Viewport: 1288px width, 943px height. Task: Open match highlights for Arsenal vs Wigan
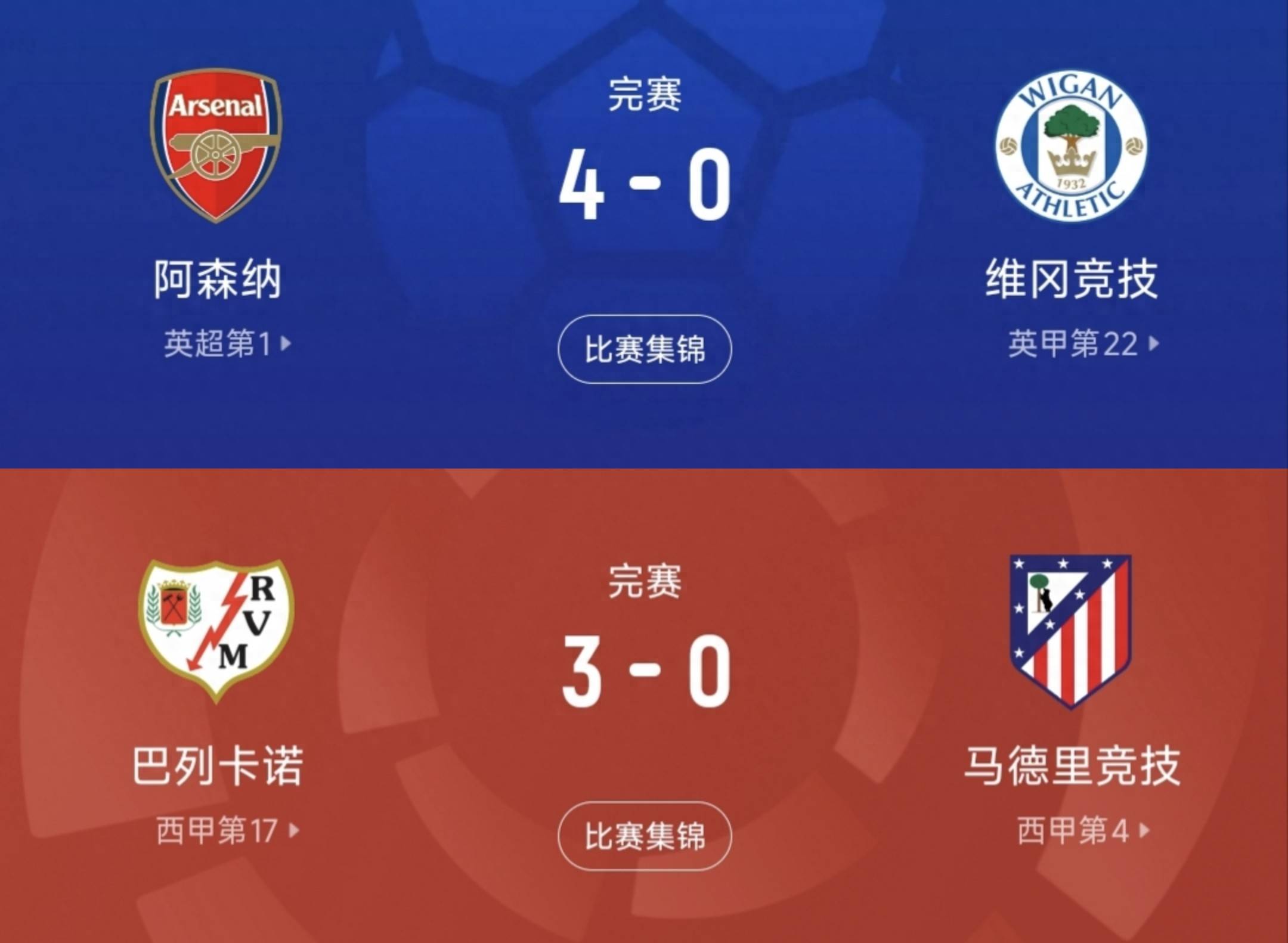pos(644,349)
